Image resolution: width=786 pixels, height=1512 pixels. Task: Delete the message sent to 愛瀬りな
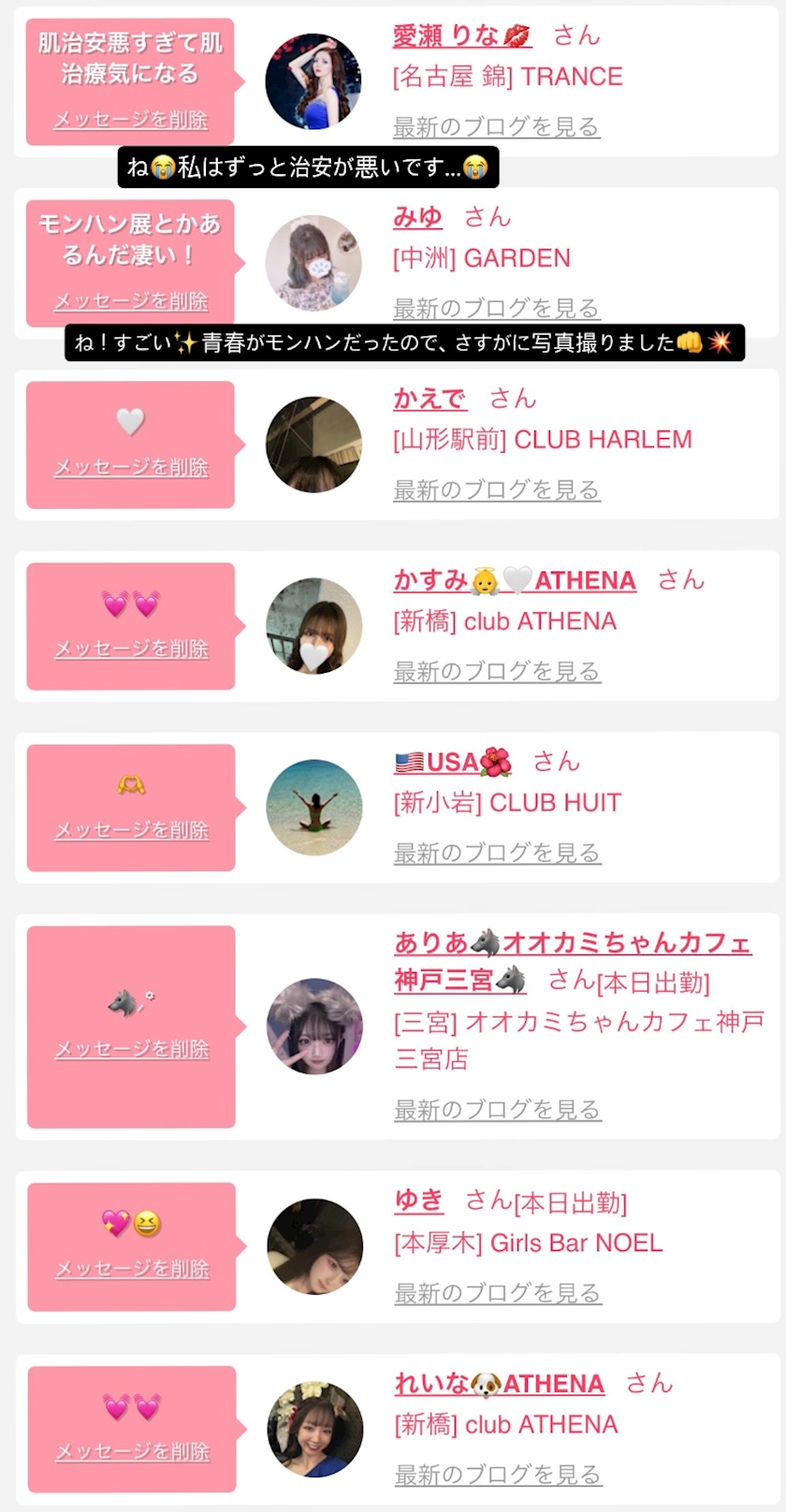tap(130, 120)
